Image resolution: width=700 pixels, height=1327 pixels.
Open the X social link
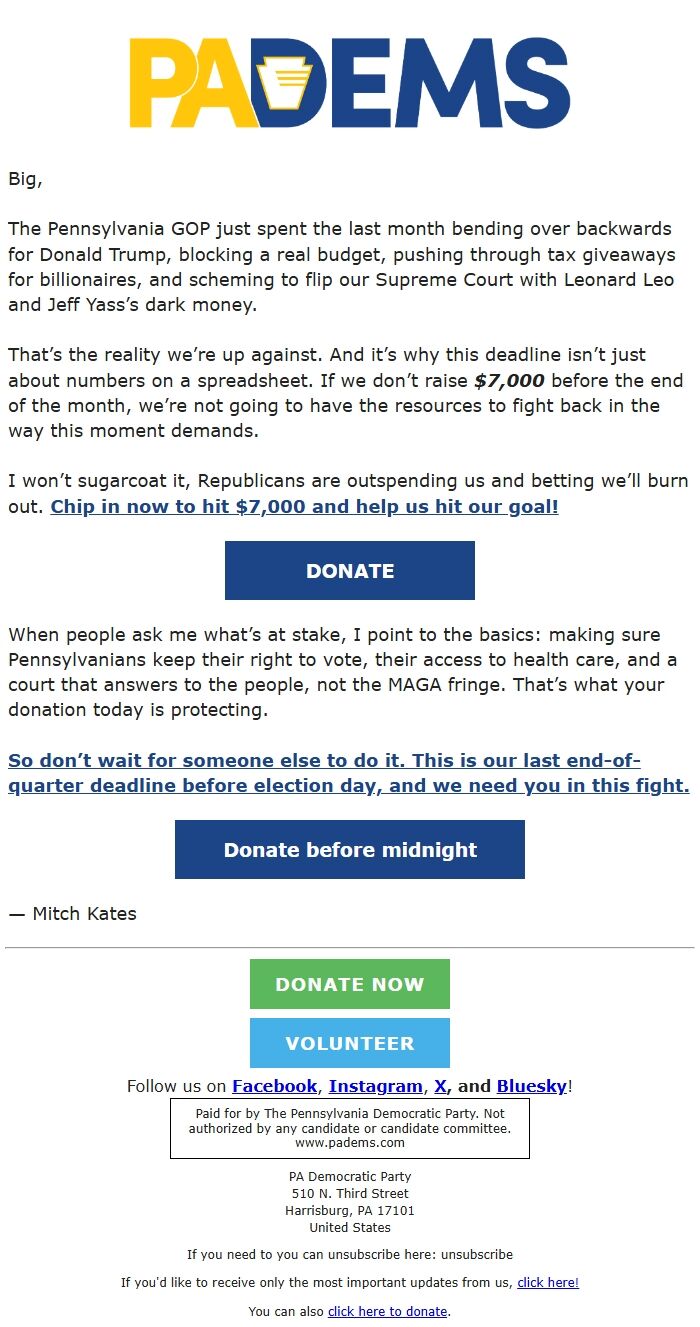click(x=440, y=1086)
